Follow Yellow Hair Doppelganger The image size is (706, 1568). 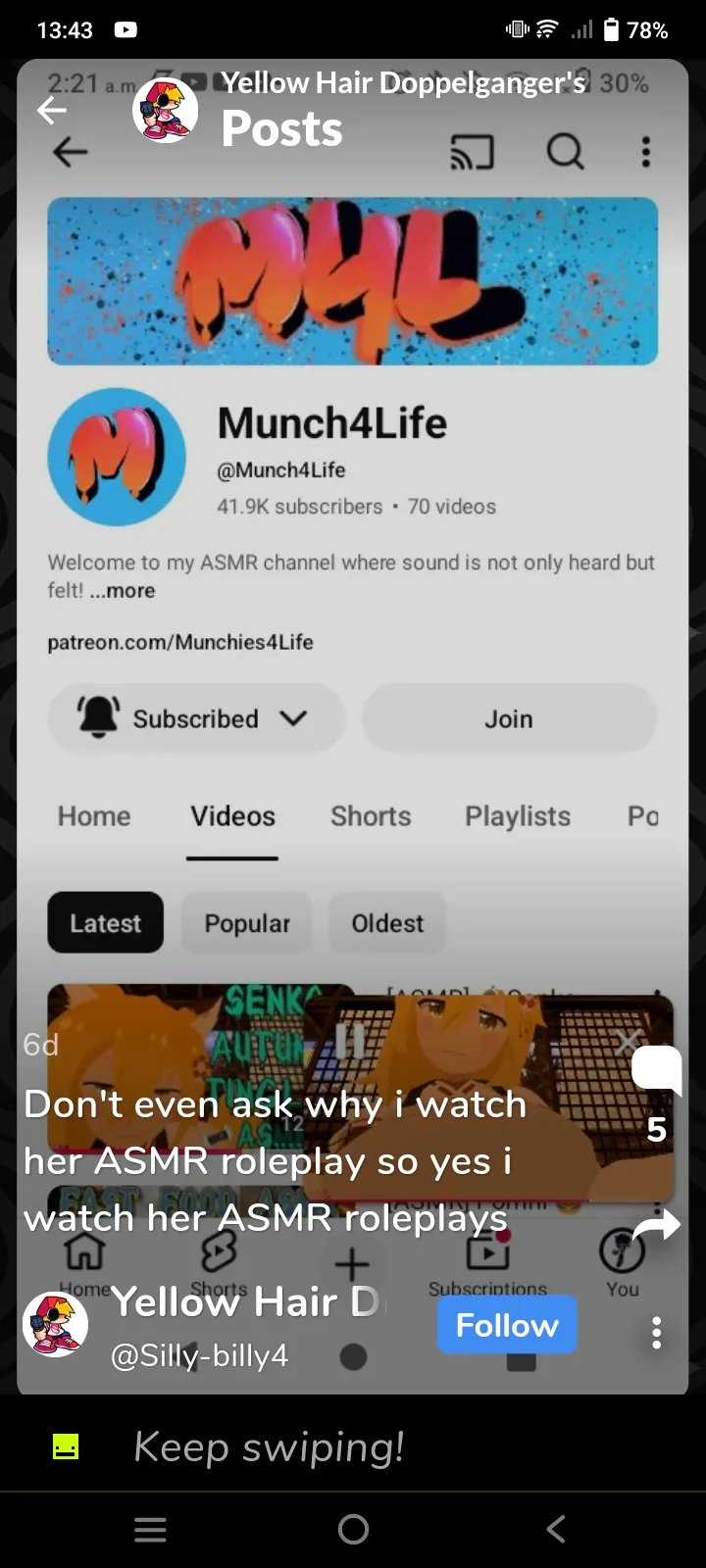click(x=506, y=1325)
